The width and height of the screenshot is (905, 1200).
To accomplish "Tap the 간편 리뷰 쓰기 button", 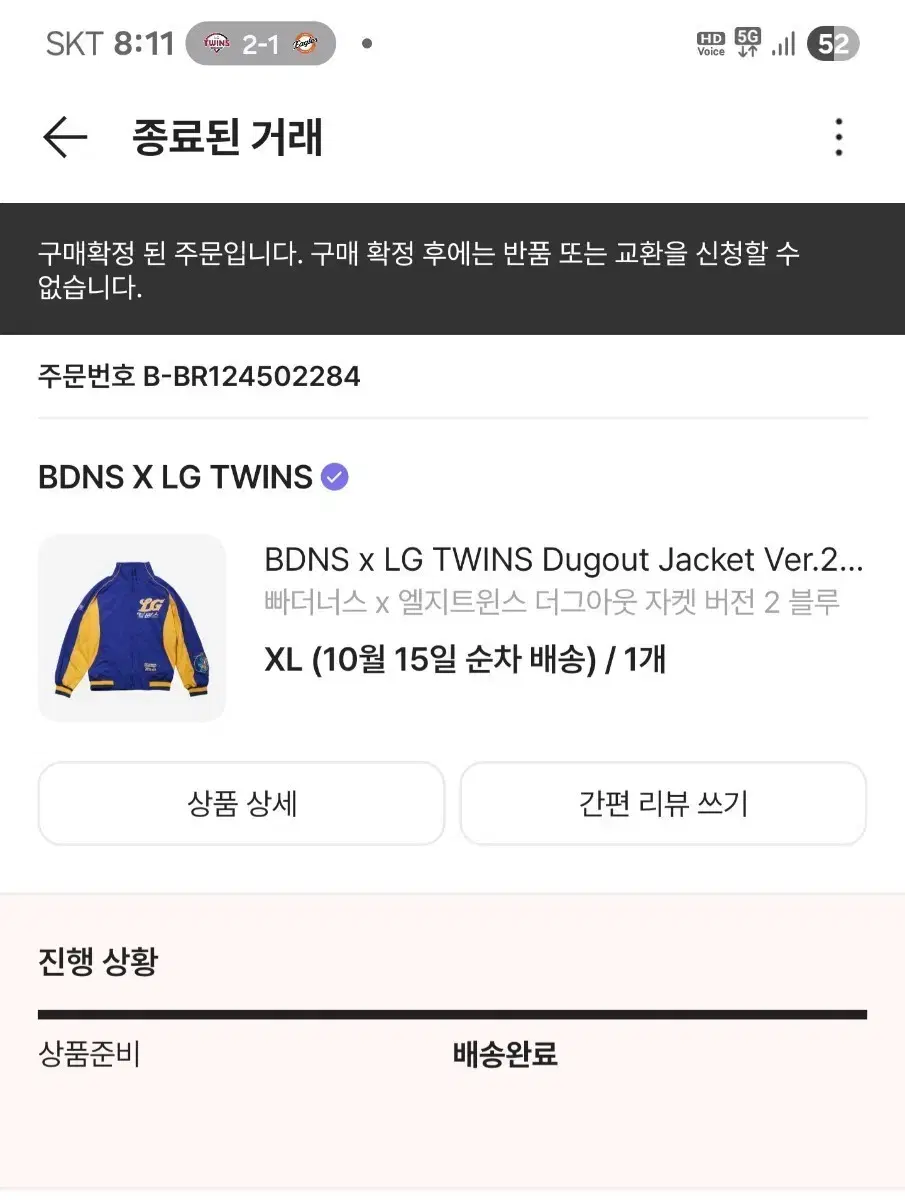I will point(663,804).
